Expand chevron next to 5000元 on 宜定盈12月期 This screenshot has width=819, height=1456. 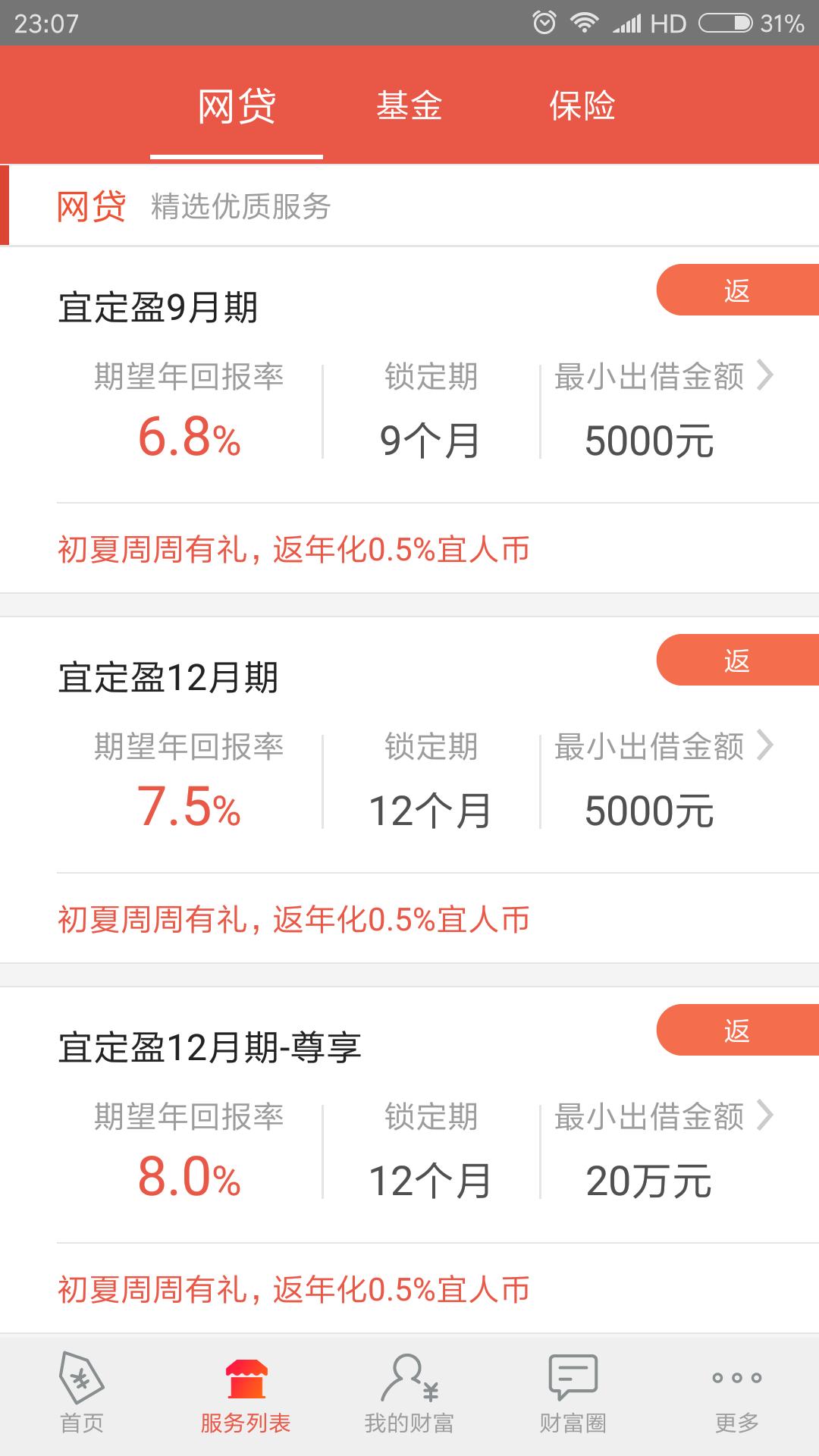(x=769, y=748)
